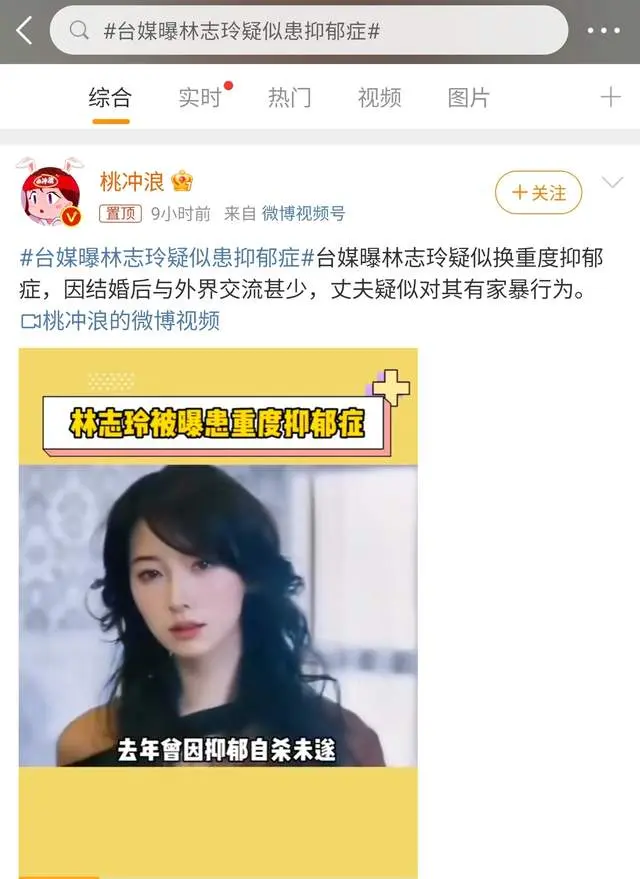Open the #台媒曝林志玲疑似患抑郁症# hashtag in the post
The height and width of the screenshot is (879, 640).
[160, 257]
